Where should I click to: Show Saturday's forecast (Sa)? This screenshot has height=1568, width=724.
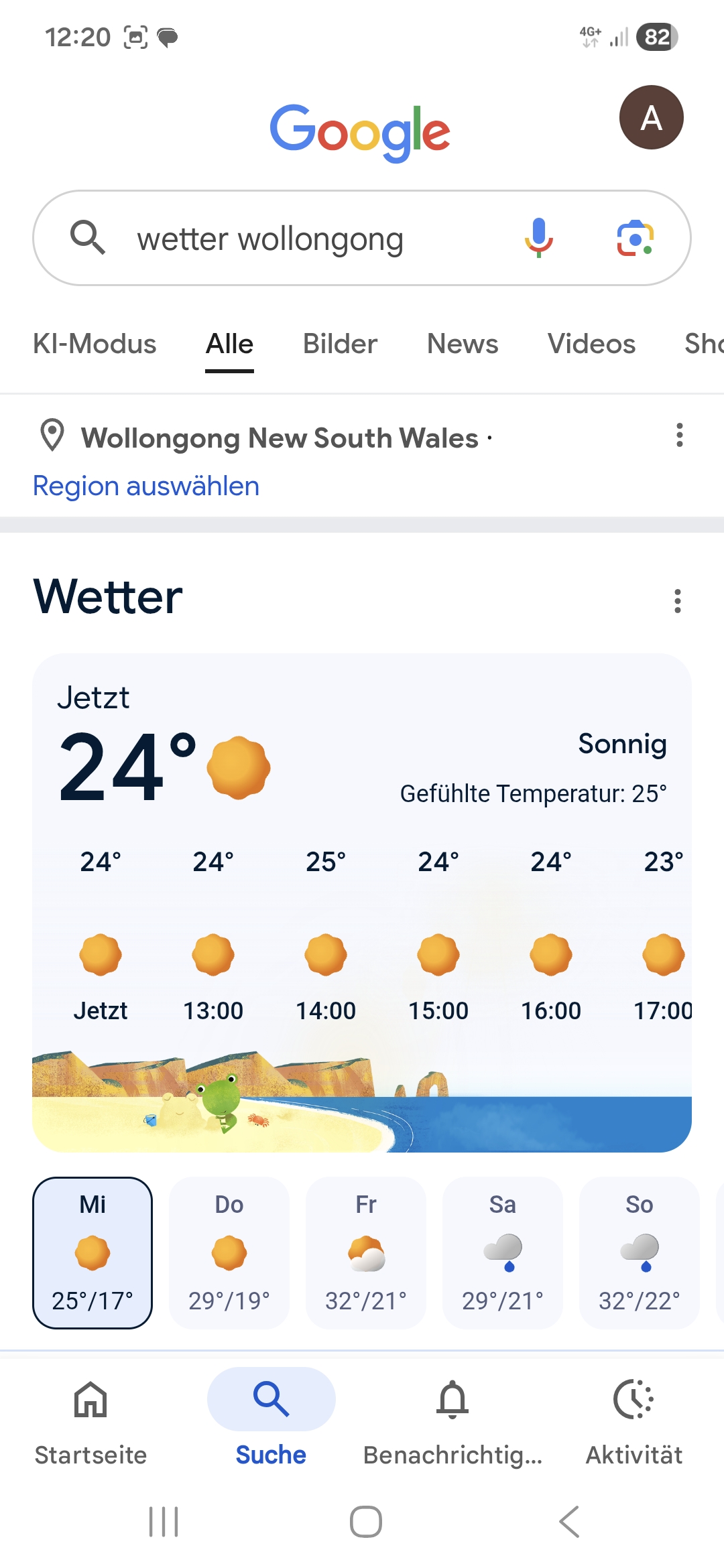click(x=503, y=1252)
